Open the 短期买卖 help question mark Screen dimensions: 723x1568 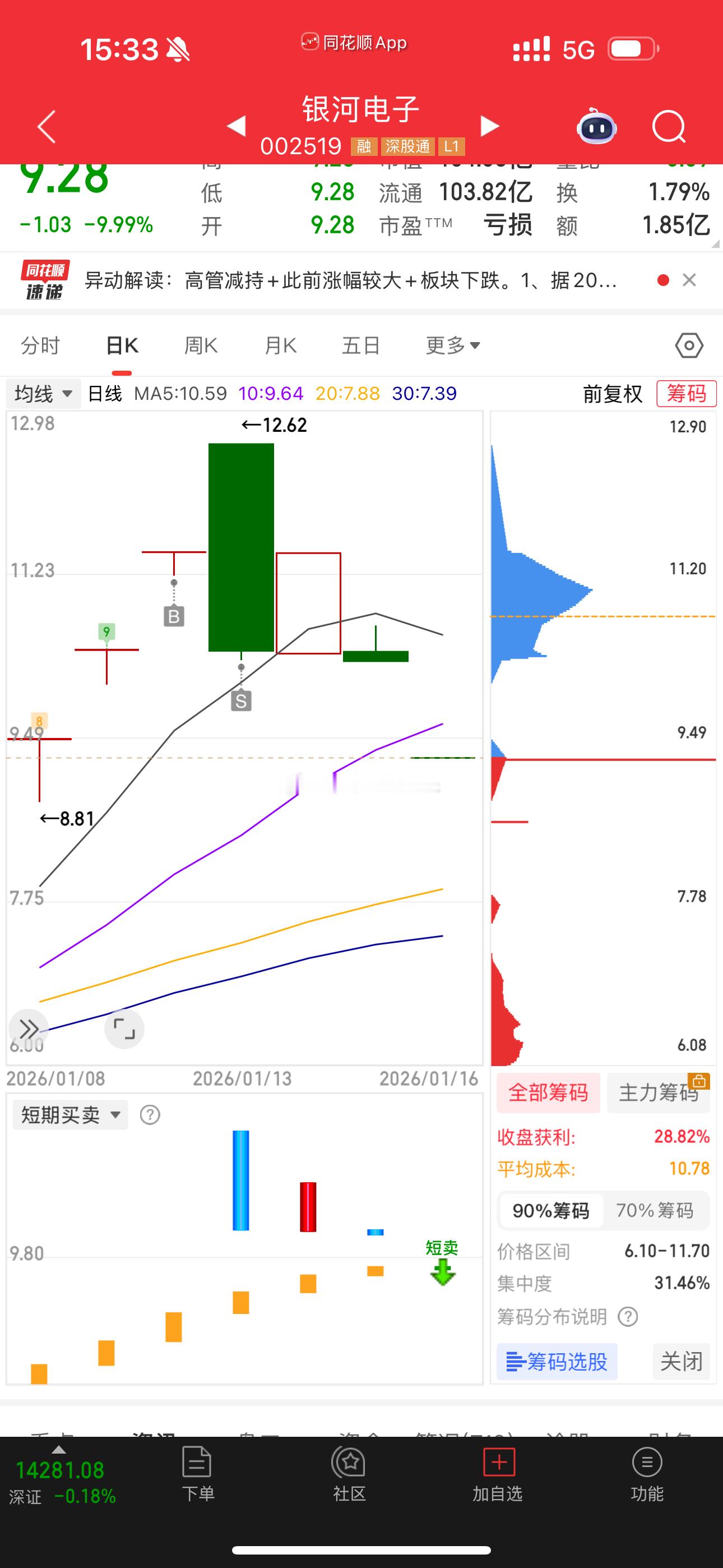click(148, 1114)
